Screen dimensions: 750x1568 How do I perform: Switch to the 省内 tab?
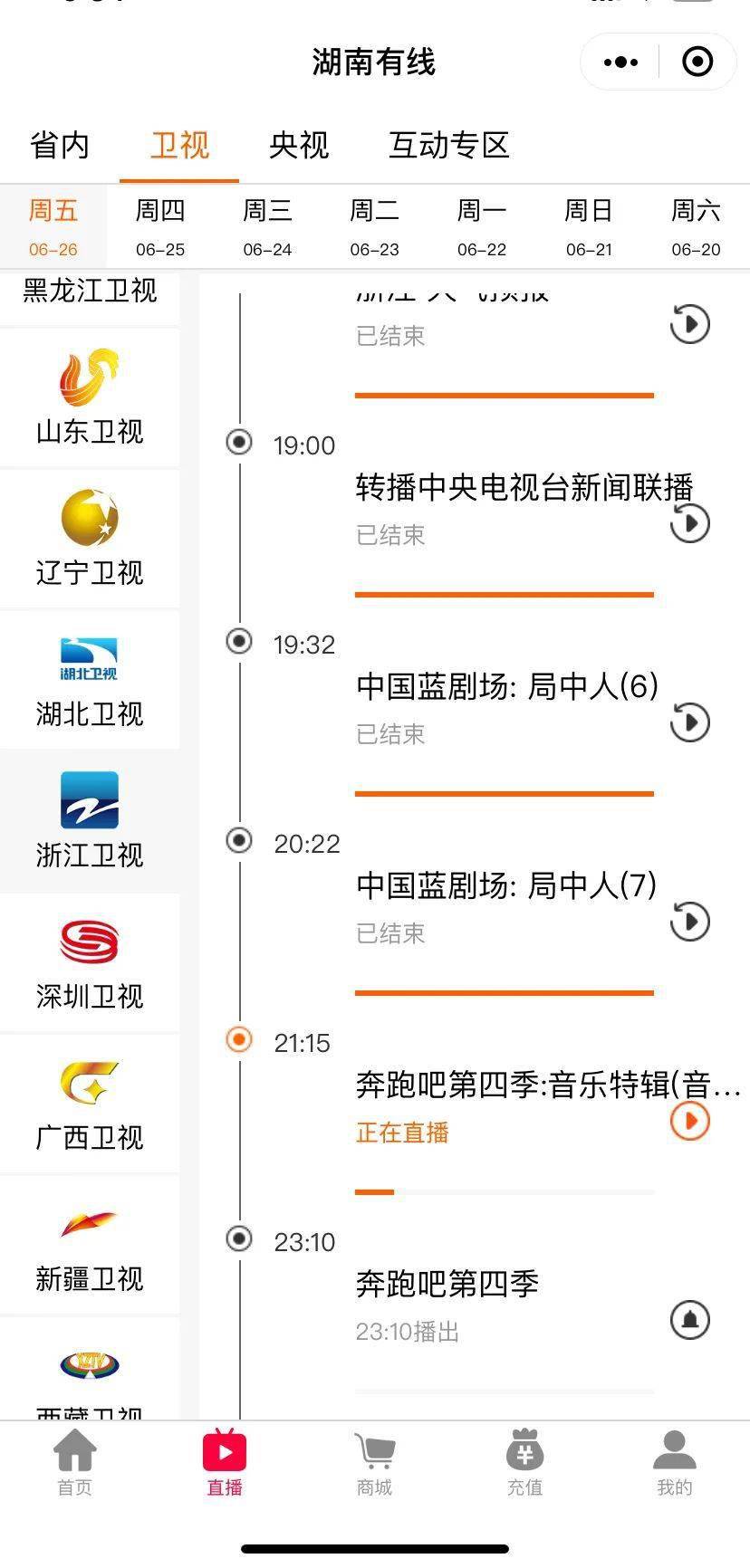coord(60,145)
